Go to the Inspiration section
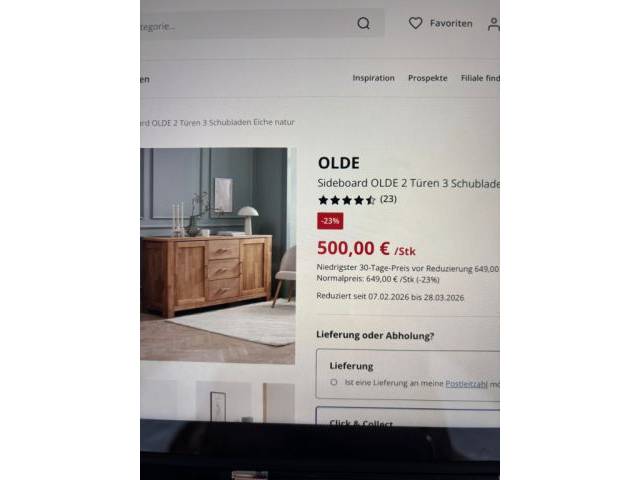The height and width of the screenshot is (480, 640). click(x=373, y=78)
